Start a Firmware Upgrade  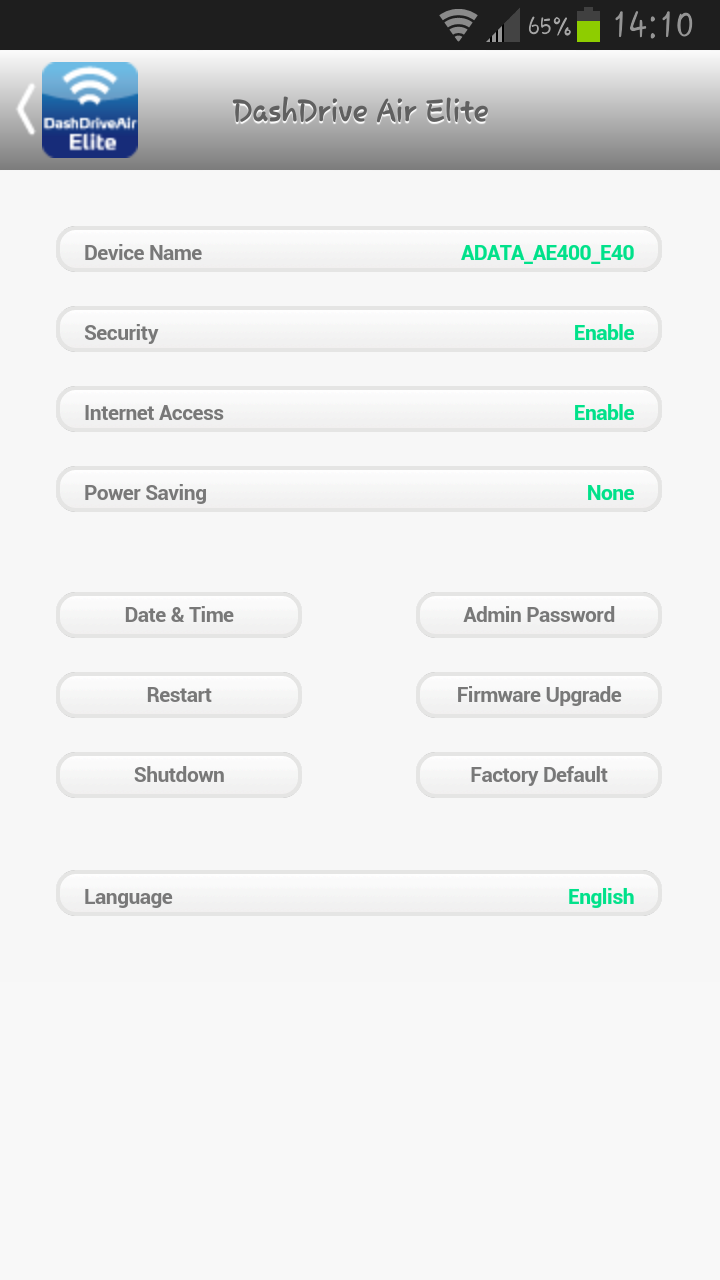coord(539,695)
